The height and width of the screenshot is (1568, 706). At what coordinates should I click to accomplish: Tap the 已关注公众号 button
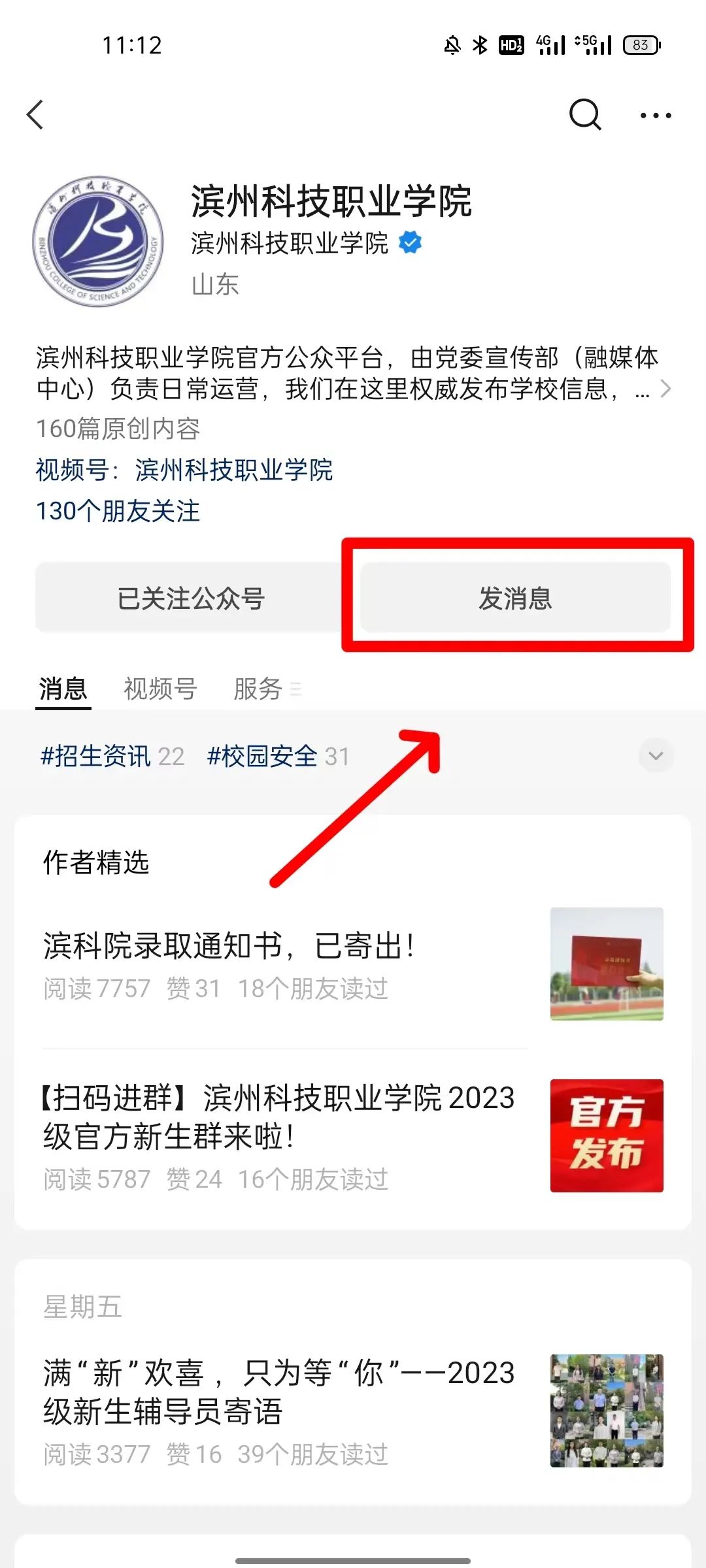191,598
